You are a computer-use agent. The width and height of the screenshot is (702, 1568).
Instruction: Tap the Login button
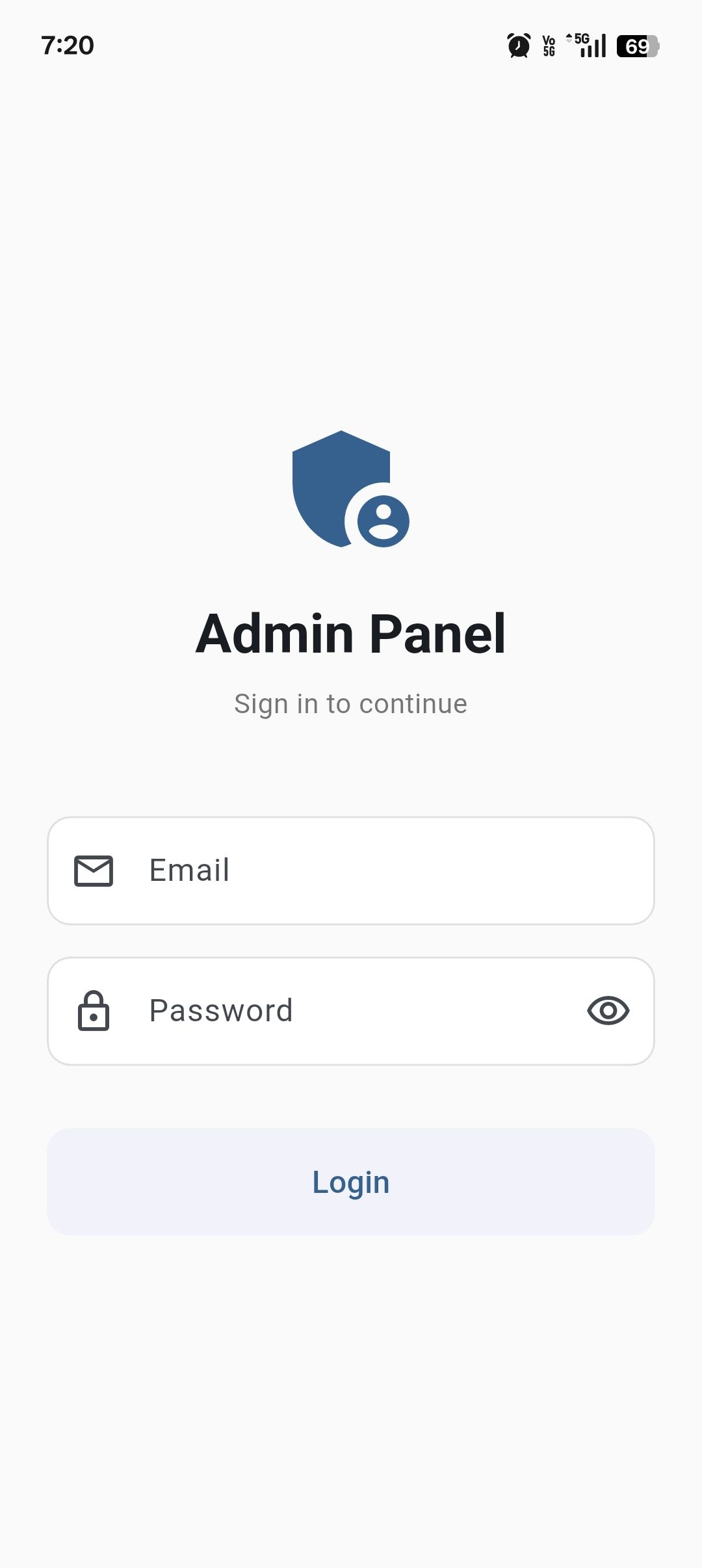point(351,1182)
